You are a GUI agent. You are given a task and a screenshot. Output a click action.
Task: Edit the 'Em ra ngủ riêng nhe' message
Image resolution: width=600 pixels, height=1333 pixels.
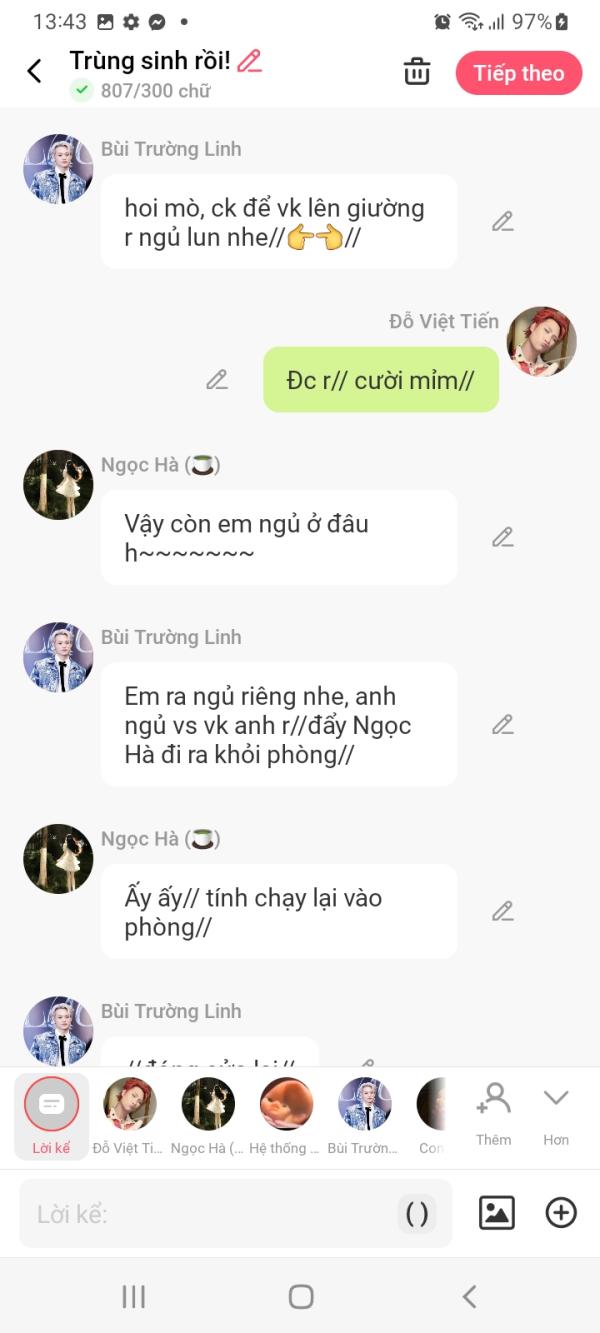[x=502, y=725]
